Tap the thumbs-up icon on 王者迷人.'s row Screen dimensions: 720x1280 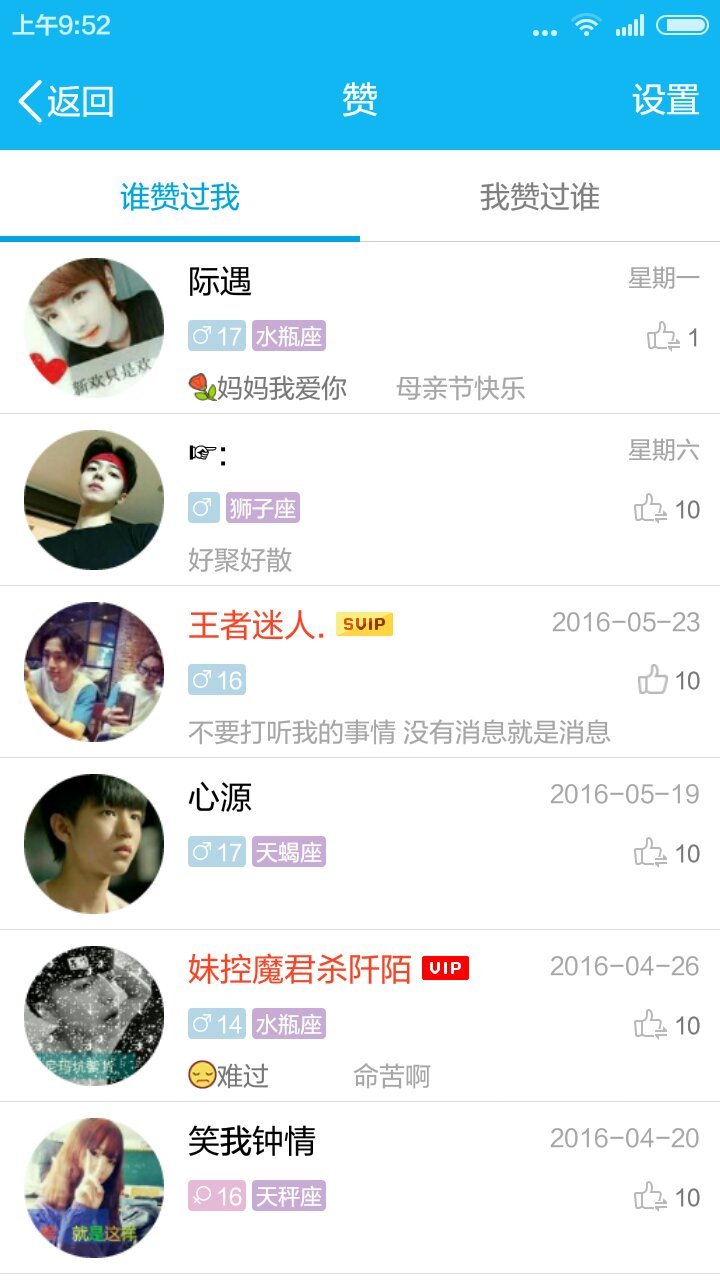coord(653,681)
